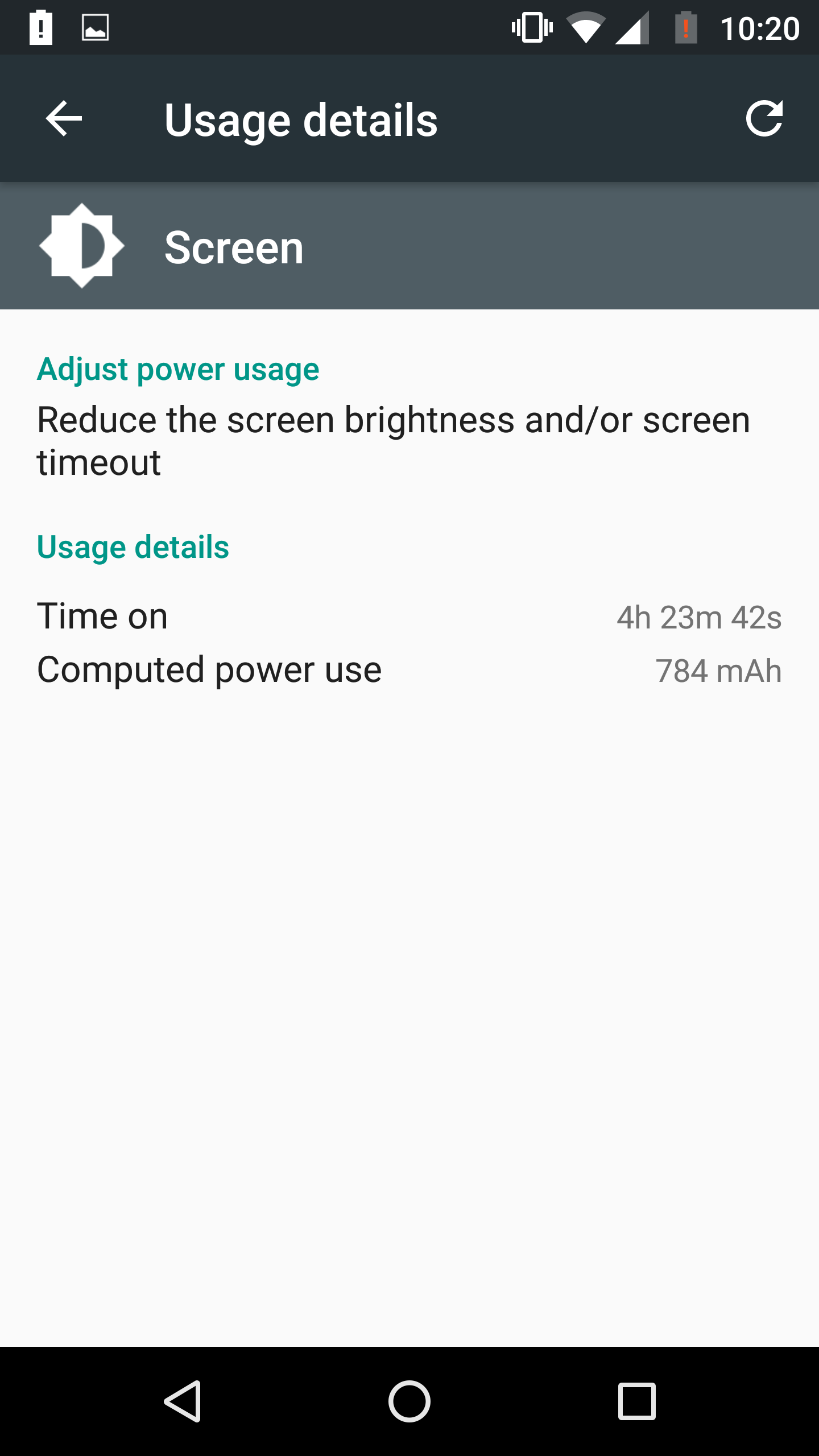819x1456 pixels.
Task: Open recent apps from the navigation bar
Action: pos(637,1401)
